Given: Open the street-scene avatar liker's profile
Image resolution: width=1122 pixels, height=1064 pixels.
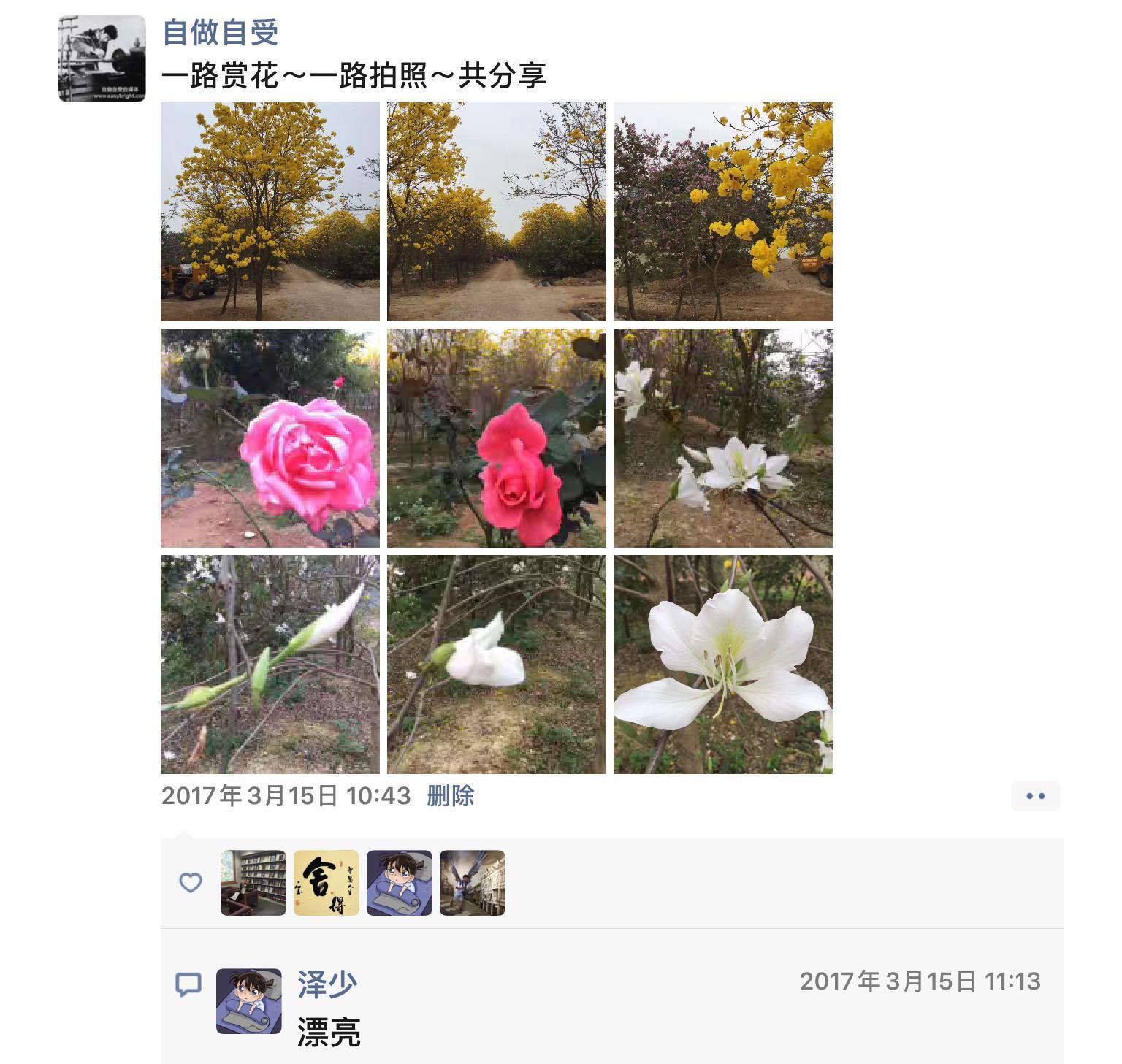Looking at the screenshot, I should [x=472, y=883].
